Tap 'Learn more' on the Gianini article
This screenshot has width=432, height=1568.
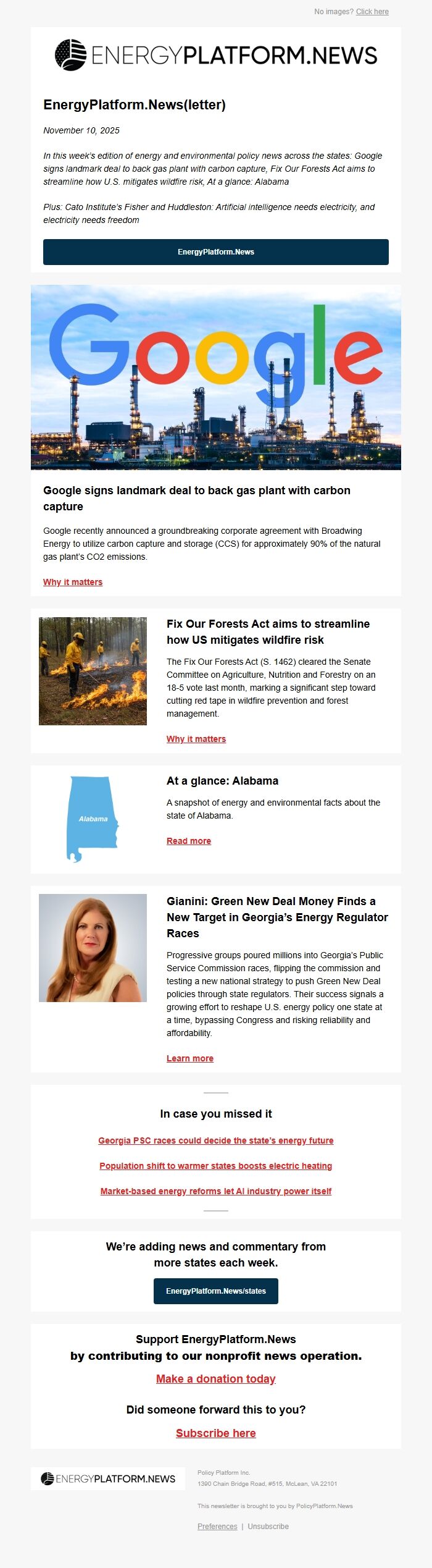pos(190,1058)
